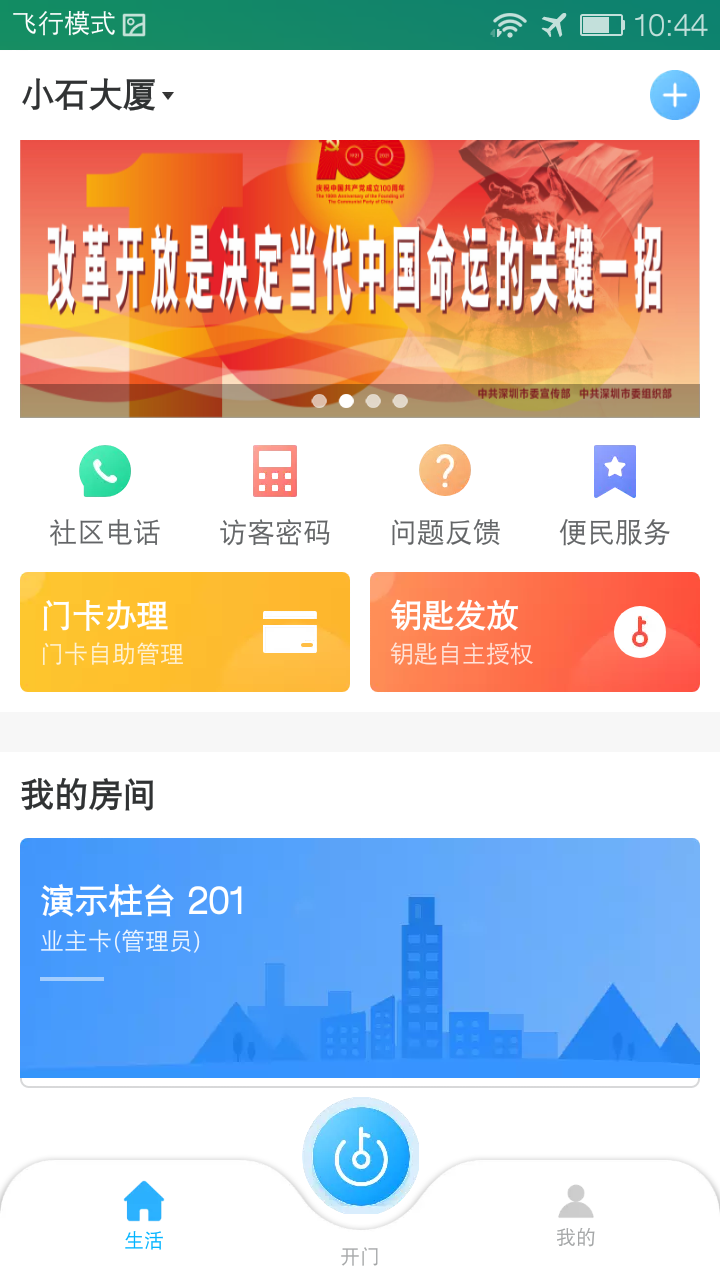Open the 小石大厦 community dropdown
Screen dimensions: 720x1280
coord(98,96)
